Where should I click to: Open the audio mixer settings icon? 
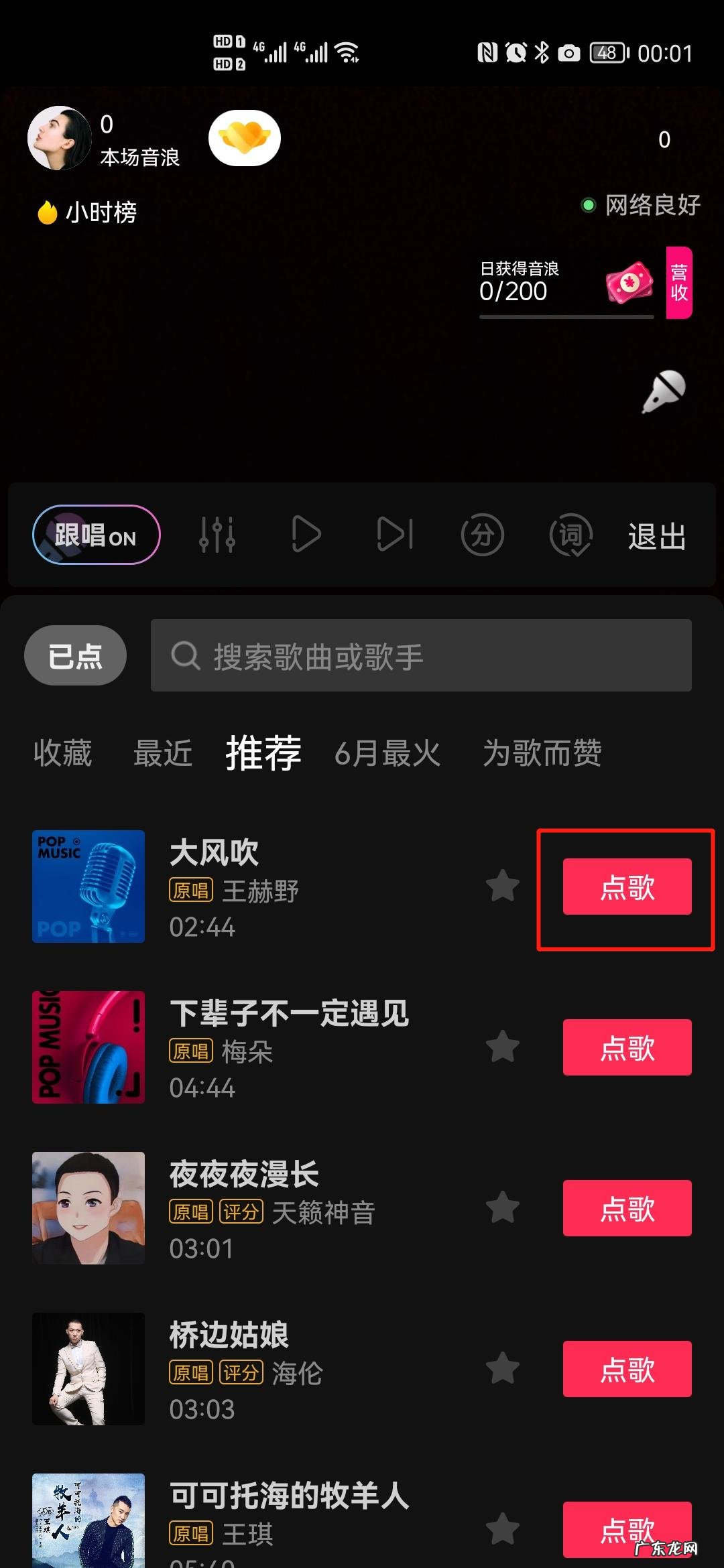pyautogui.click(x=217, y=535)
